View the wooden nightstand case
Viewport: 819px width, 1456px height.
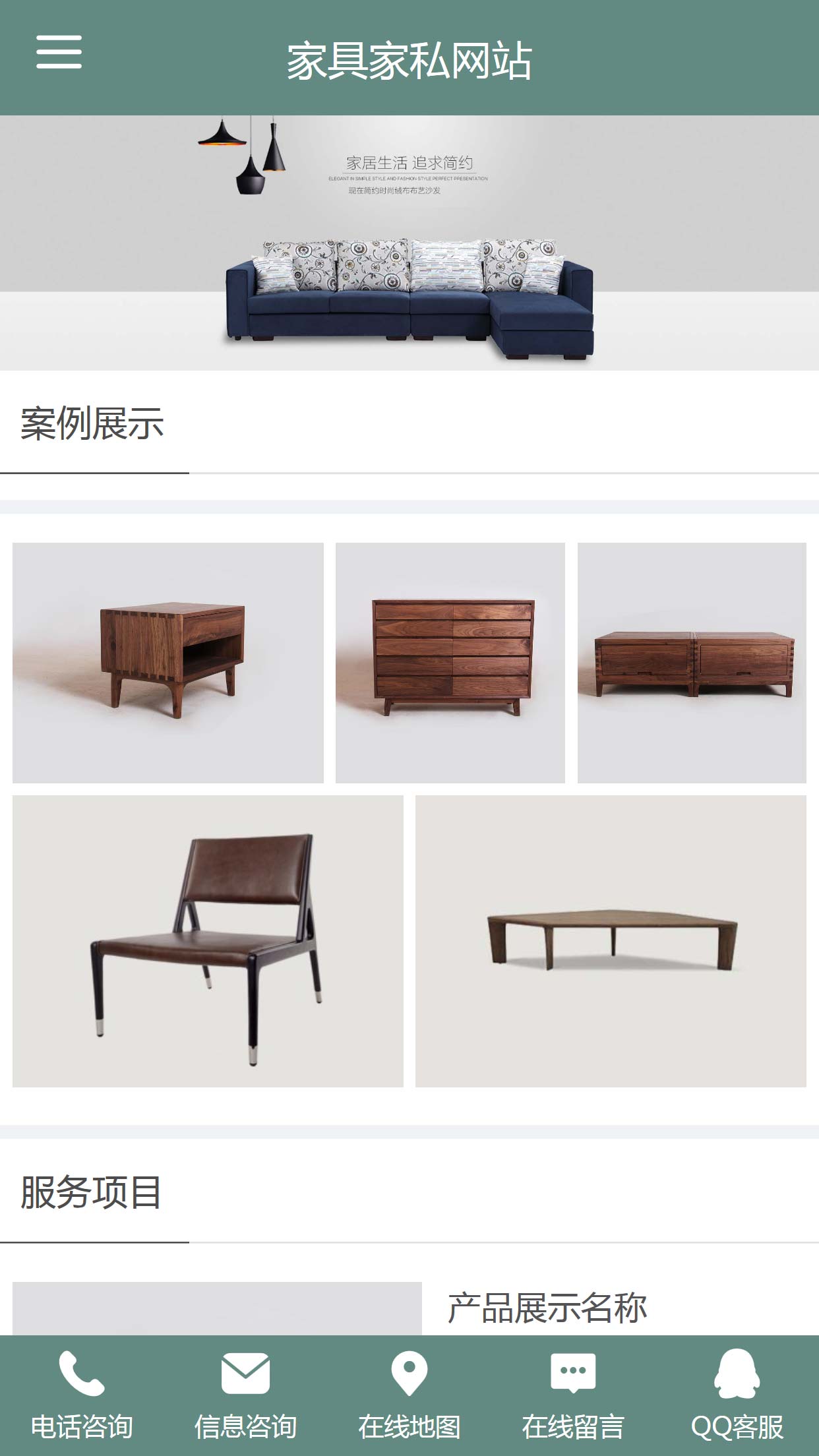(168, 662)
